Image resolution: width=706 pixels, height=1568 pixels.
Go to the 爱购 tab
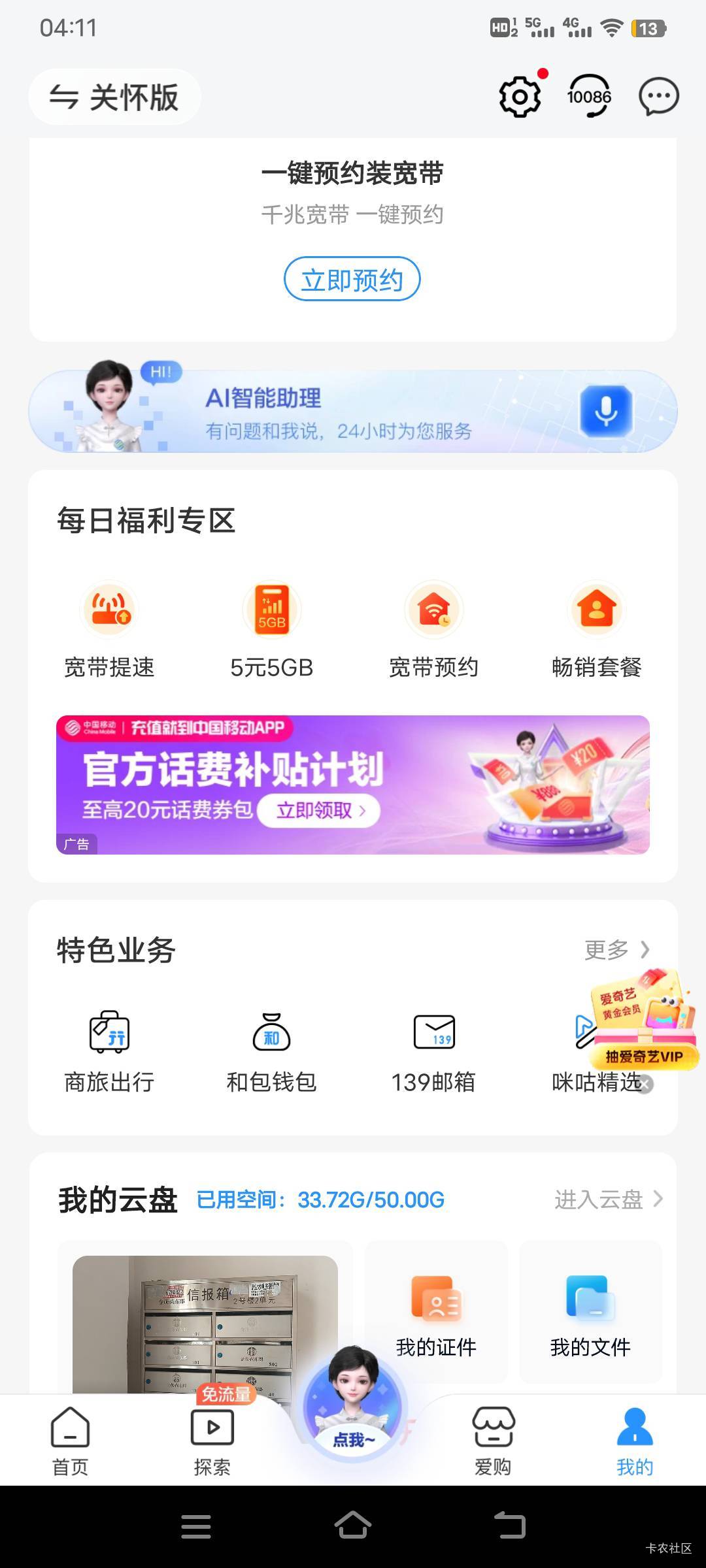(x=493, y=1441)
